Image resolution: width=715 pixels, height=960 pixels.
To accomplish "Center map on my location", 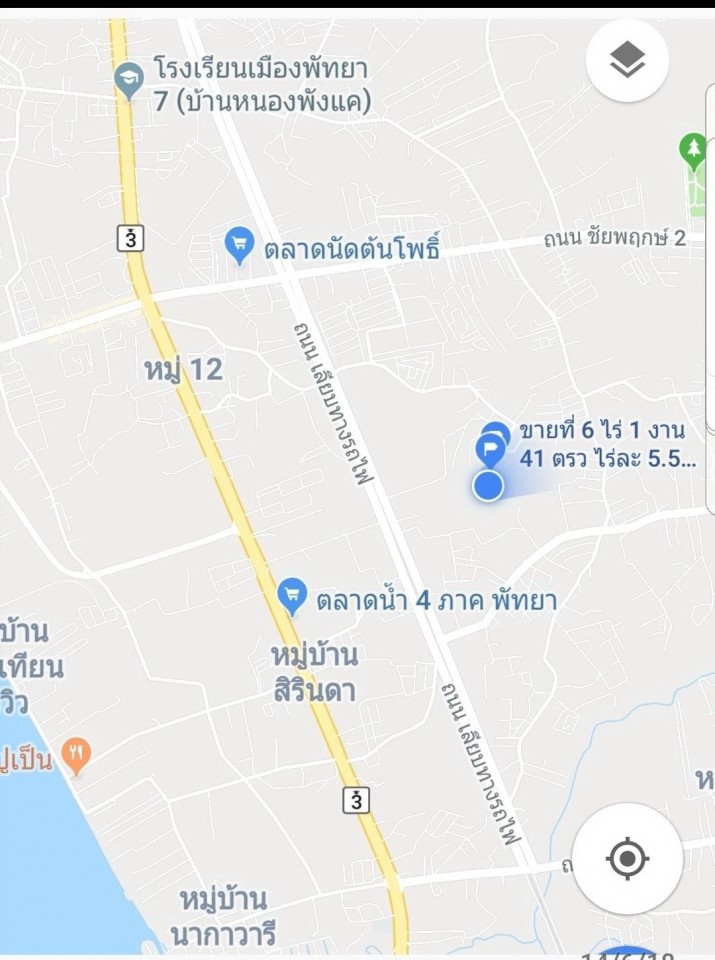I will click(627, 858).
